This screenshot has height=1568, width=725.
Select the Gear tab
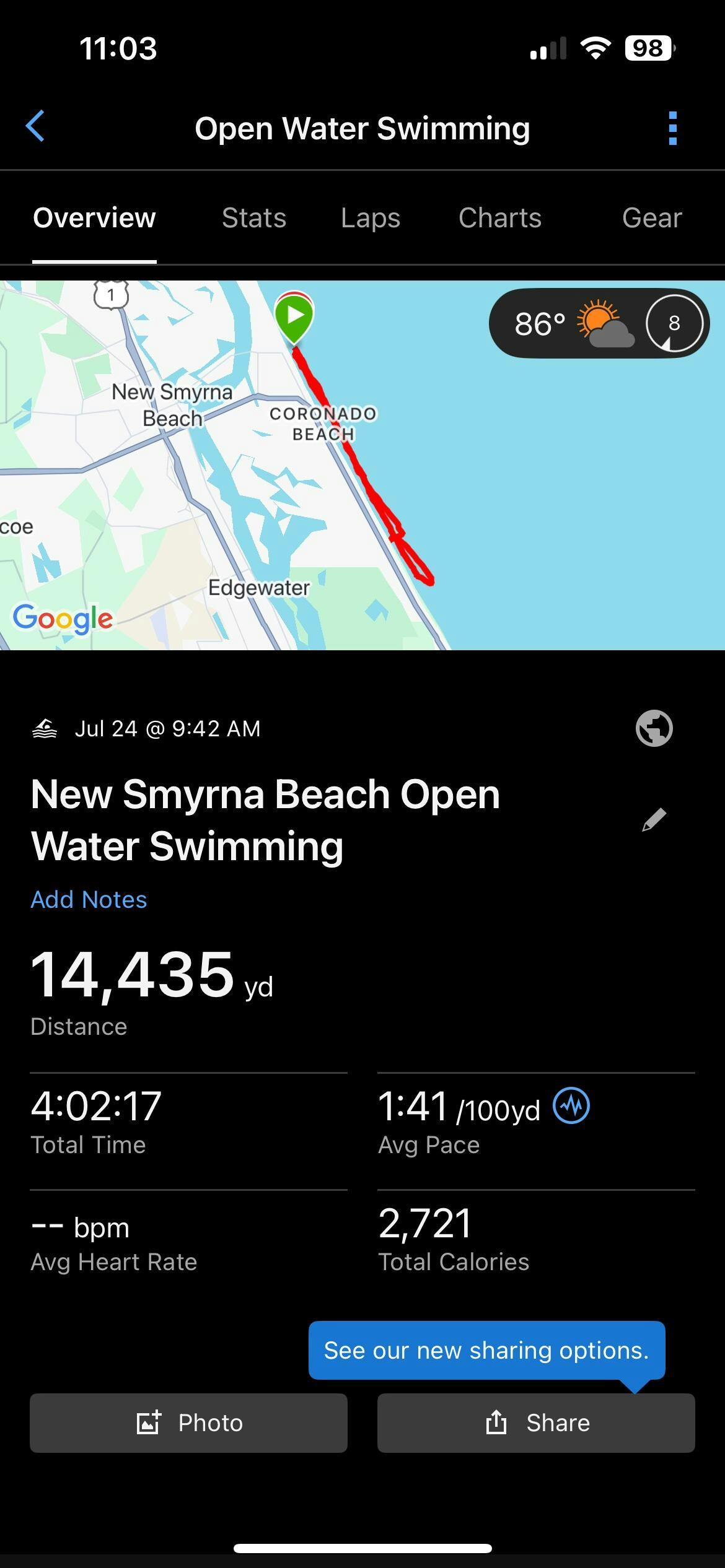click(652, 218)
